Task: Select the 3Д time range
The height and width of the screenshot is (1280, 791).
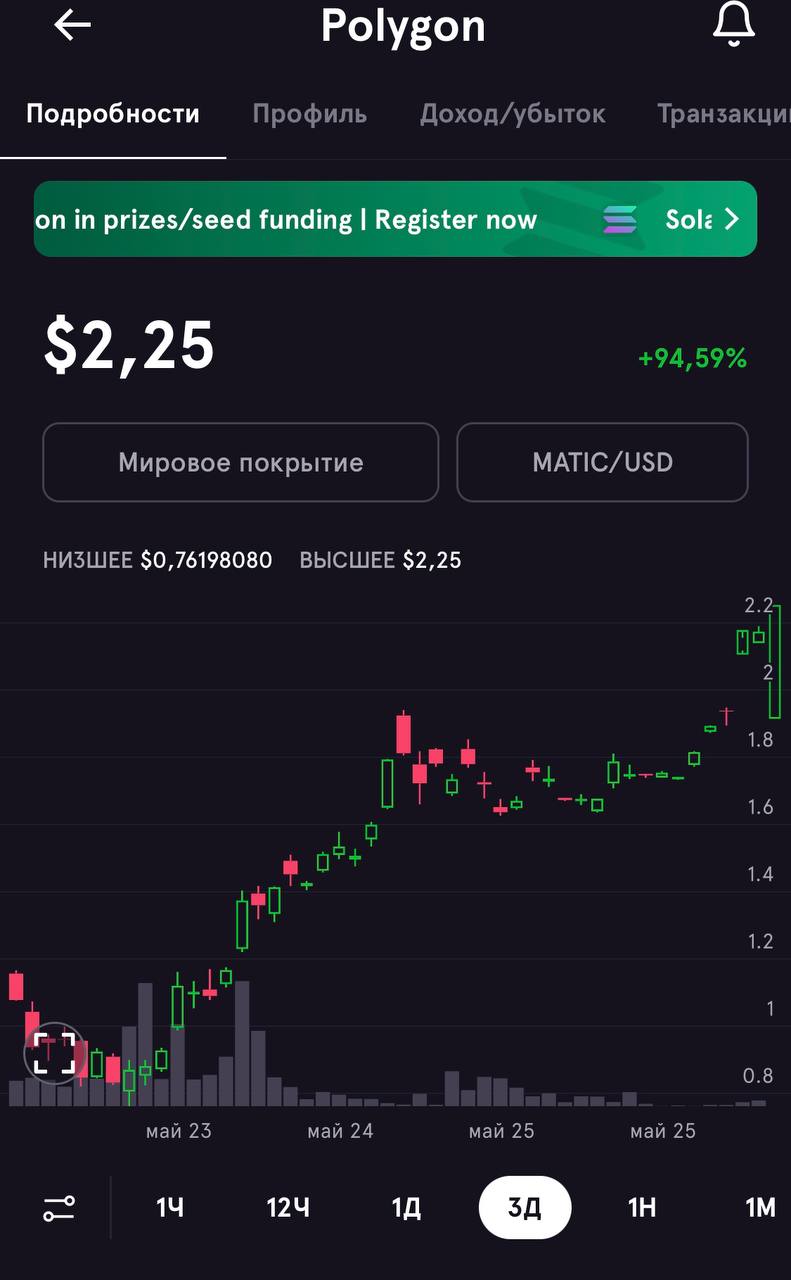Action: (x=524, y=1208)
